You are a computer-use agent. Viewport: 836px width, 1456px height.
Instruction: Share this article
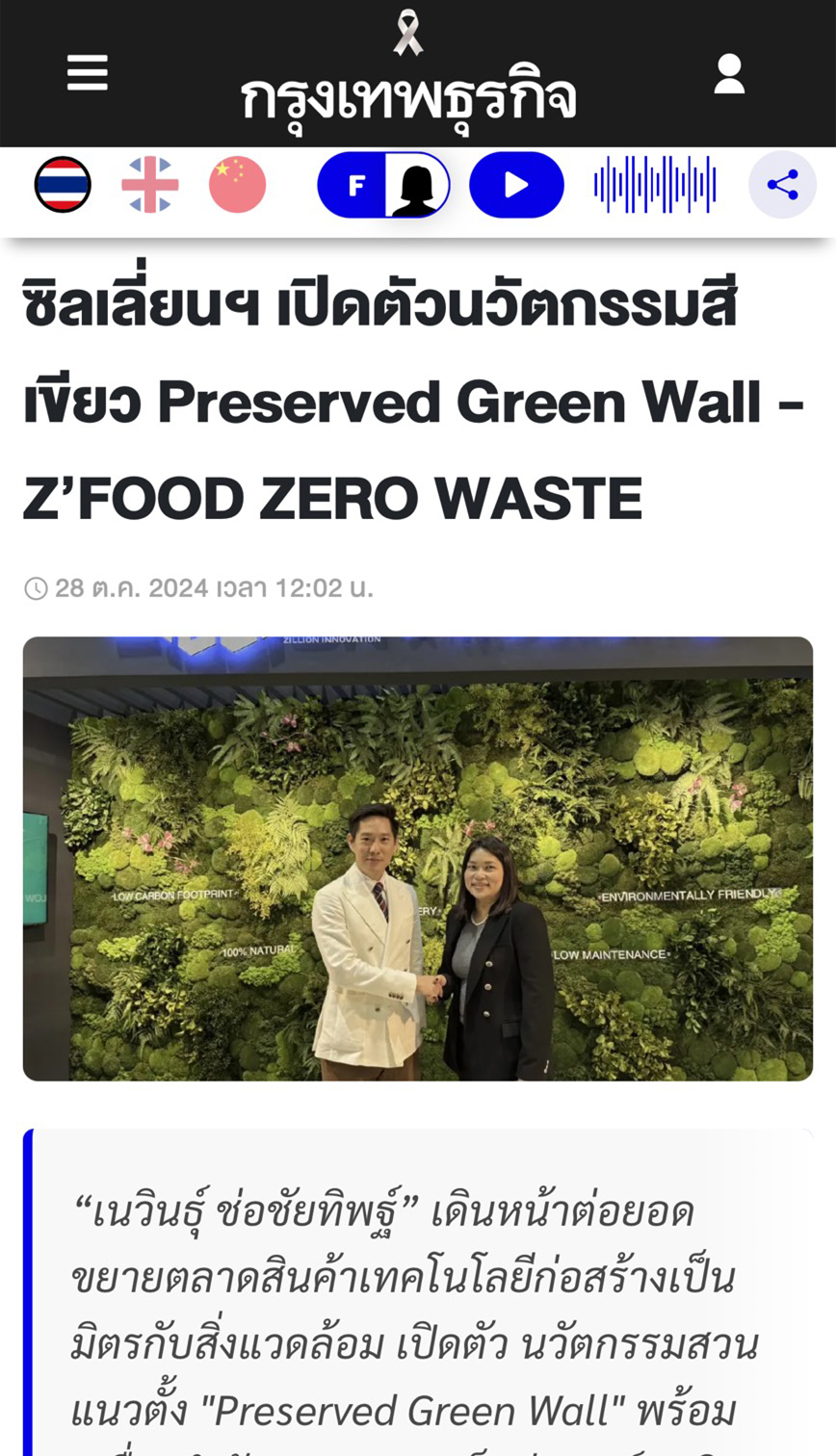coord(782,185)
